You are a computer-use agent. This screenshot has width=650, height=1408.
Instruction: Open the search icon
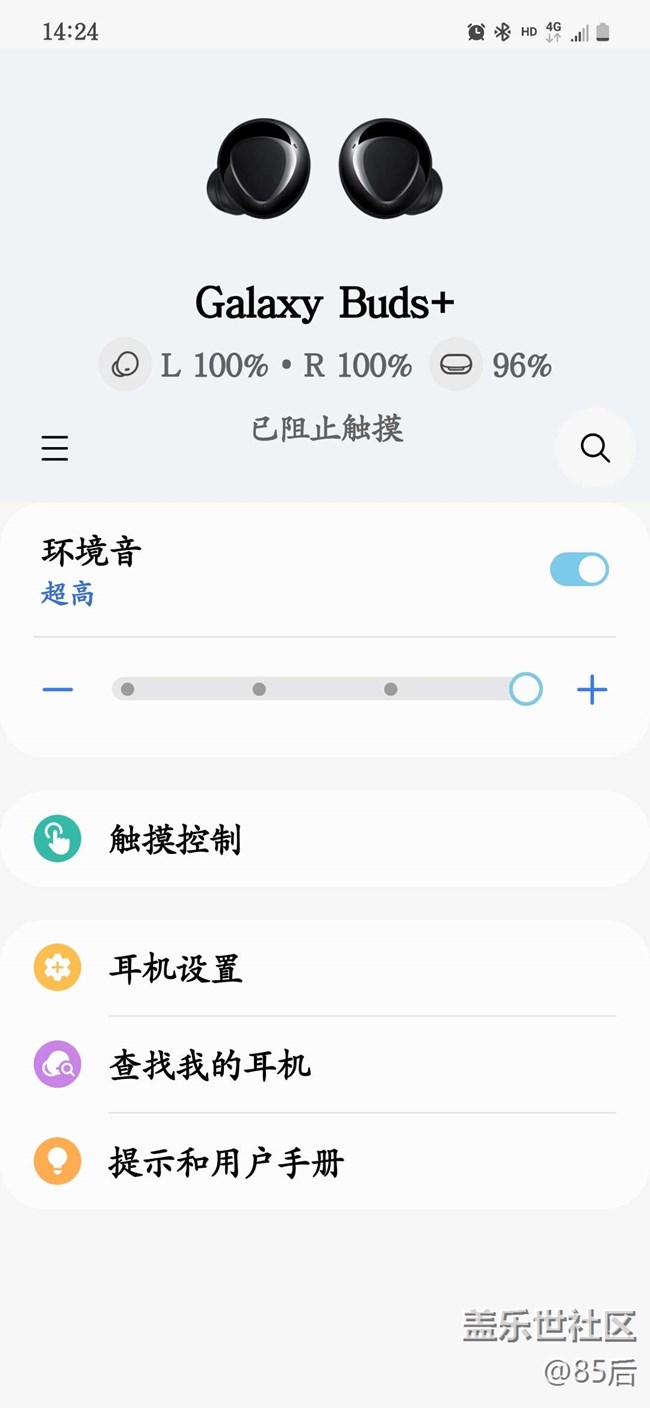pos(595,448)
